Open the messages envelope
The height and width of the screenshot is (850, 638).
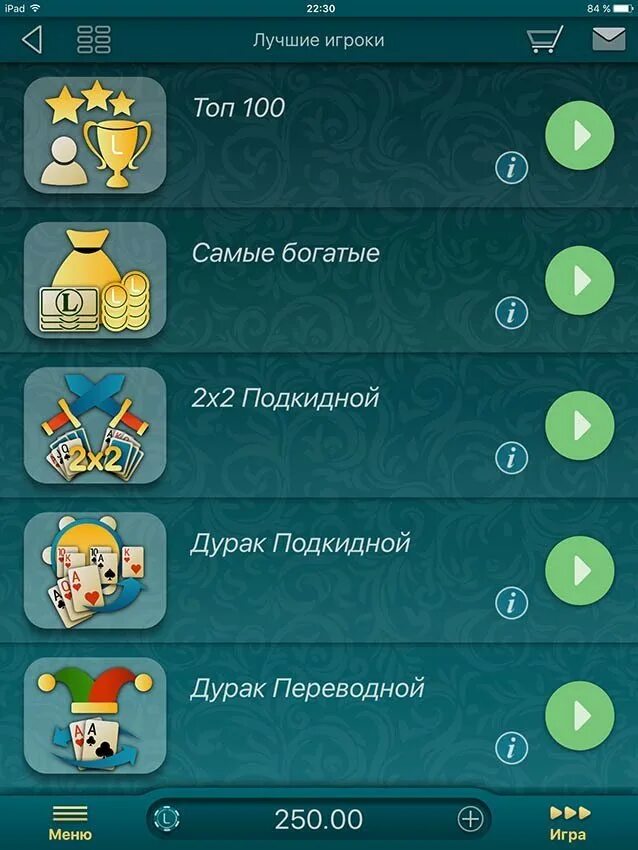click(x=608, y=40)
